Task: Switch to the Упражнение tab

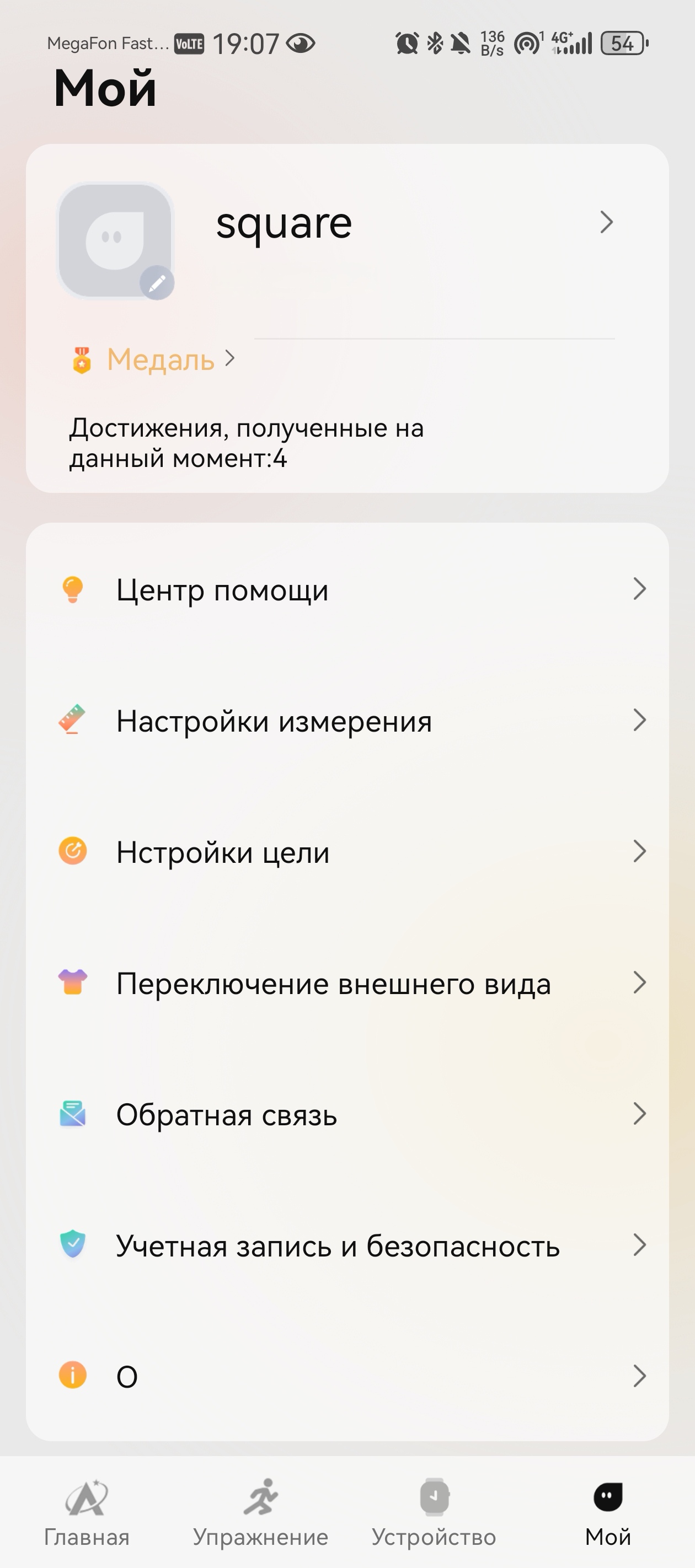Action: (261, 1512)
